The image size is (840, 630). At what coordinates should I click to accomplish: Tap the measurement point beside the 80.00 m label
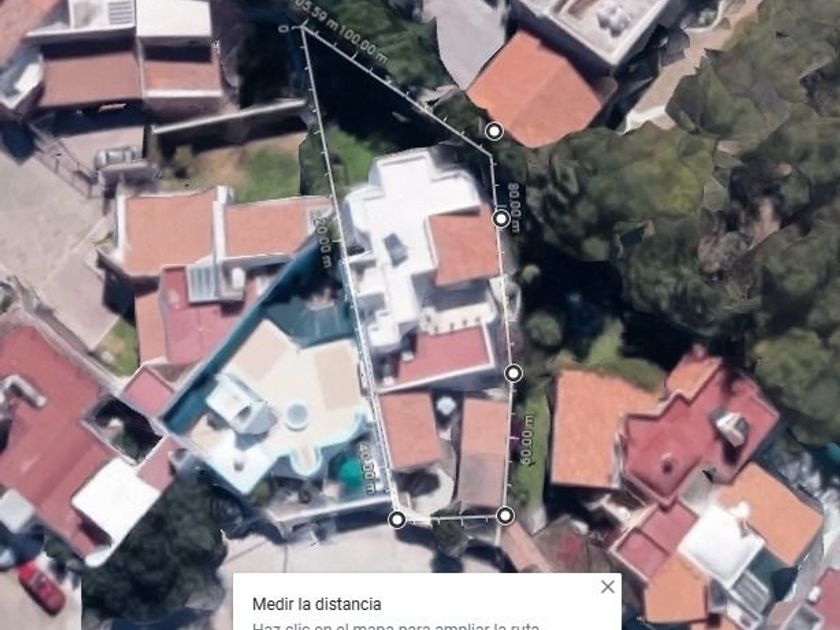[501, 219]
